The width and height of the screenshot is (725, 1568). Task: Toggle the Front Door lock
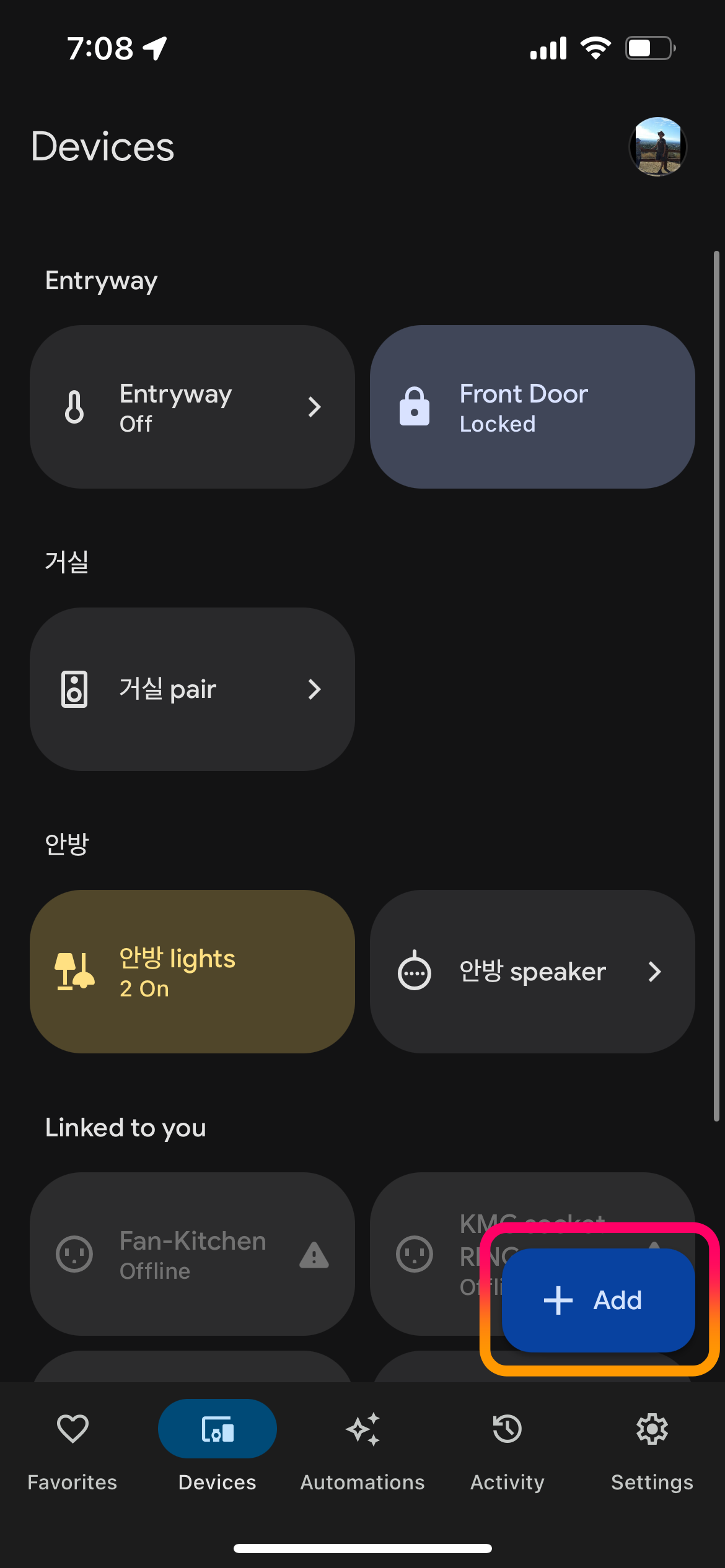(x=532, y=407)
